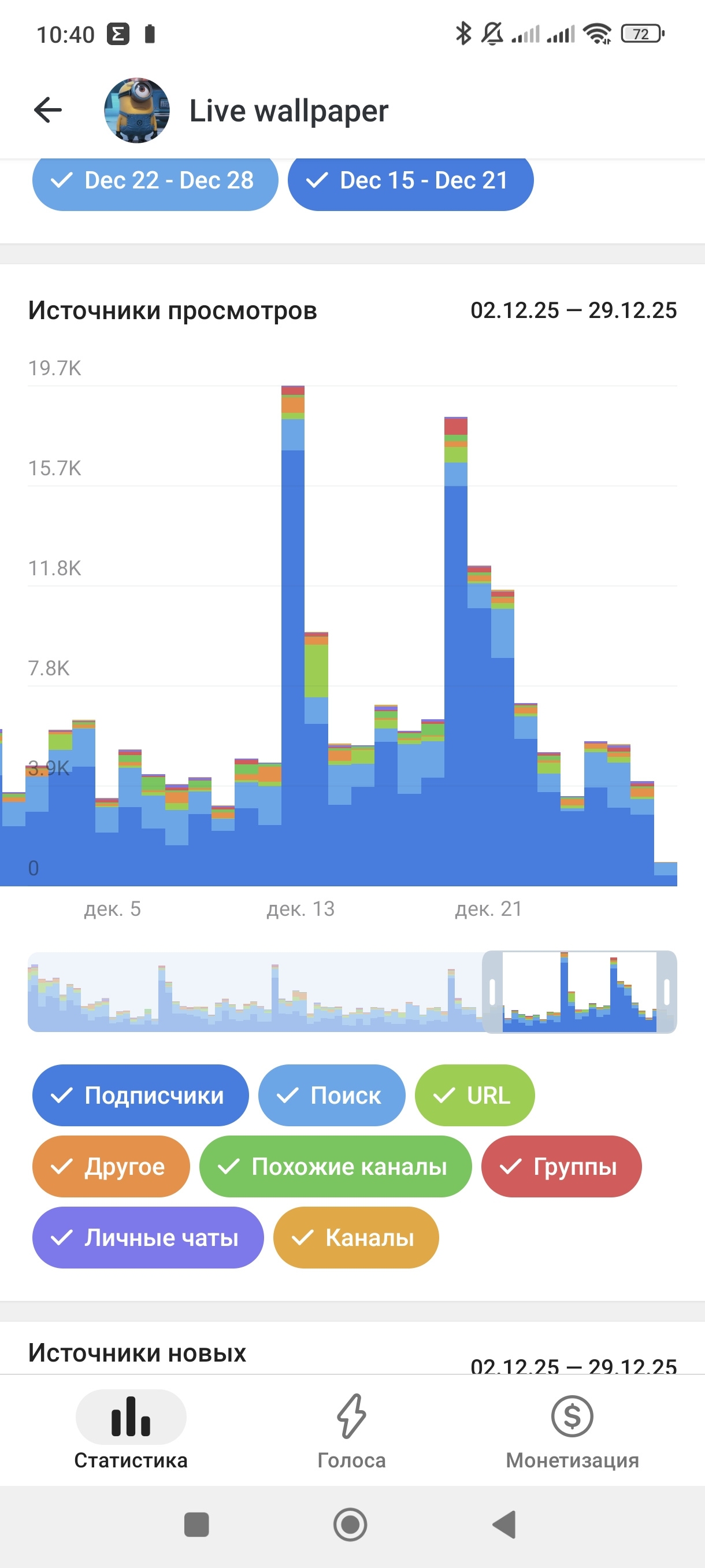Viewport: 705px width, 1568px height.
Task: Toggle the Поиск source chip
Action: [332, 1095]
